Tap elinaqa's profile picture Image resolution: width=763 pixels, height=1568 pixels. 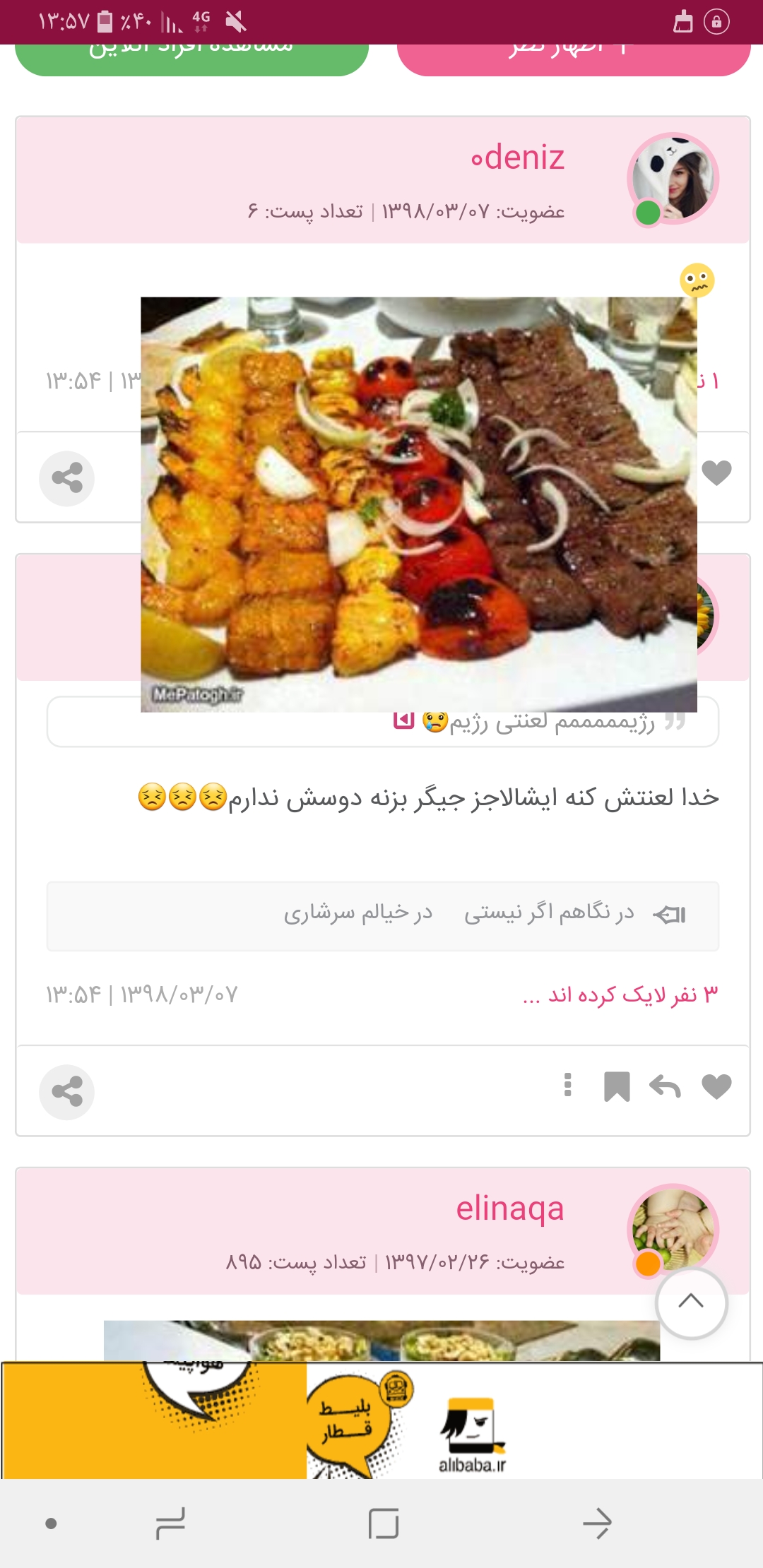[673, 1229]
